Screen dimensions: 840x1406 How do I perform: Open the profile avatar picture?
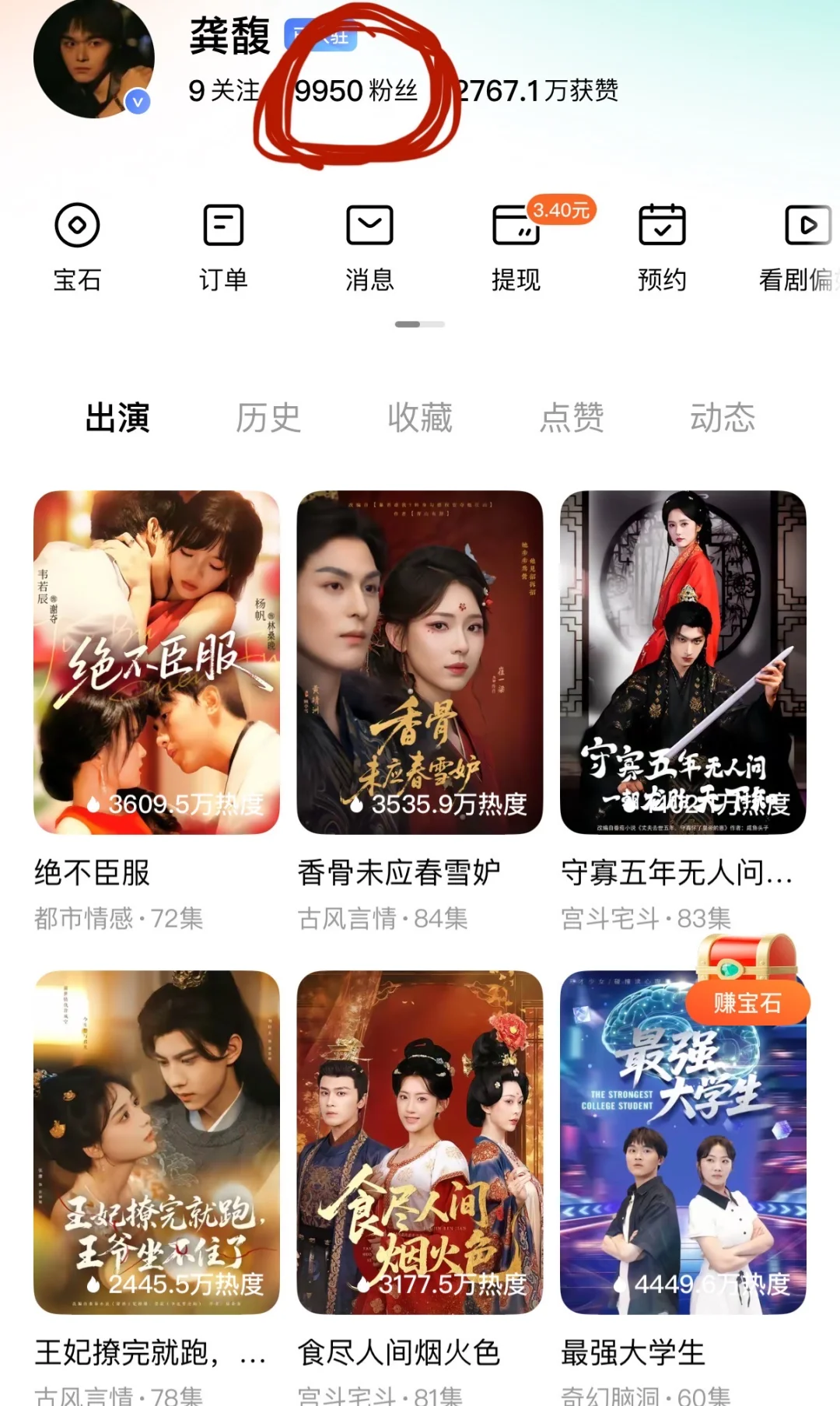(x=93, y=59)
